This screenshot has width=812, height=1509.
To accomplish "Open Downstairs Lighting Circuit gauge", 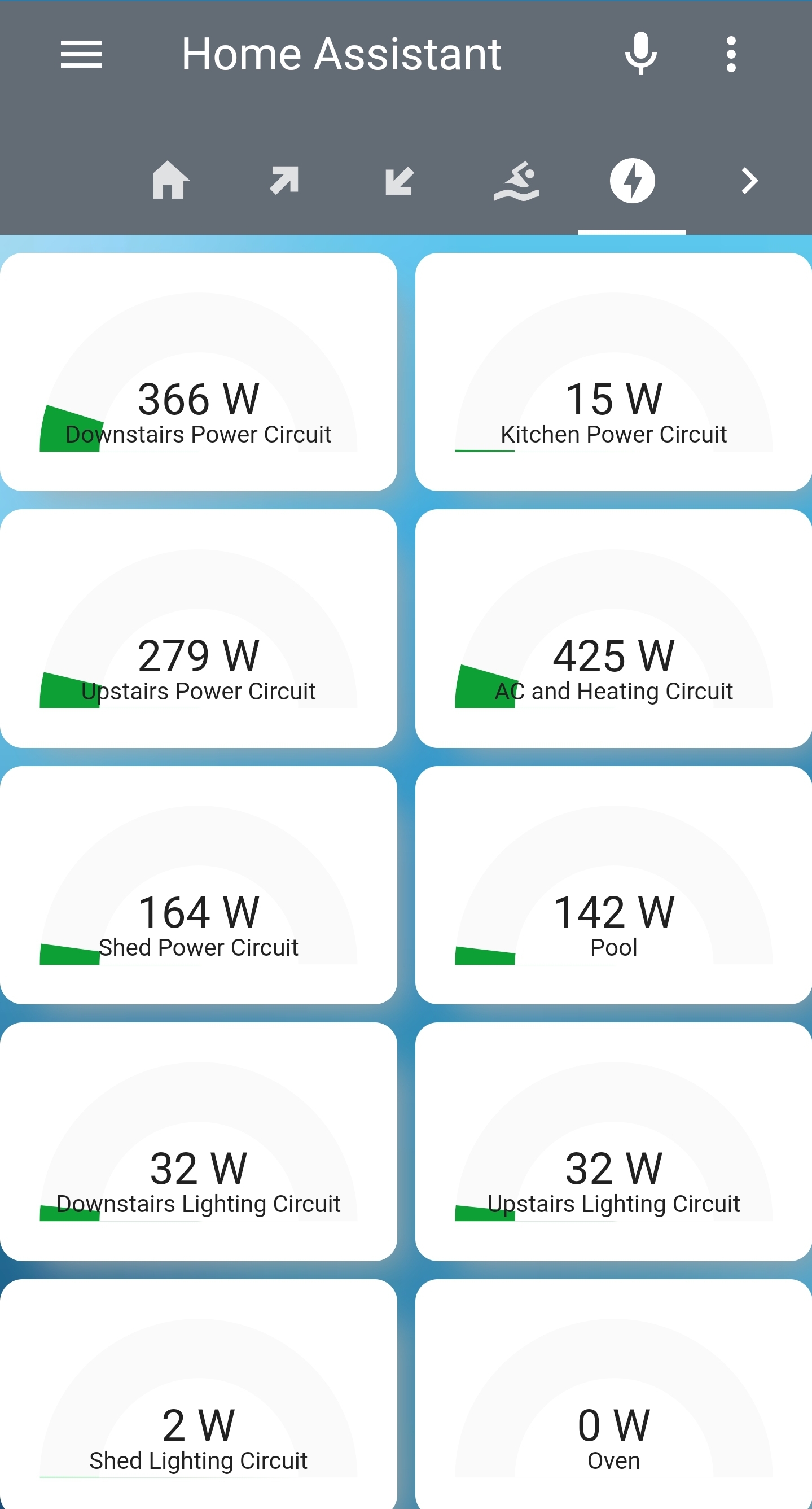I will coord(199,1141).
